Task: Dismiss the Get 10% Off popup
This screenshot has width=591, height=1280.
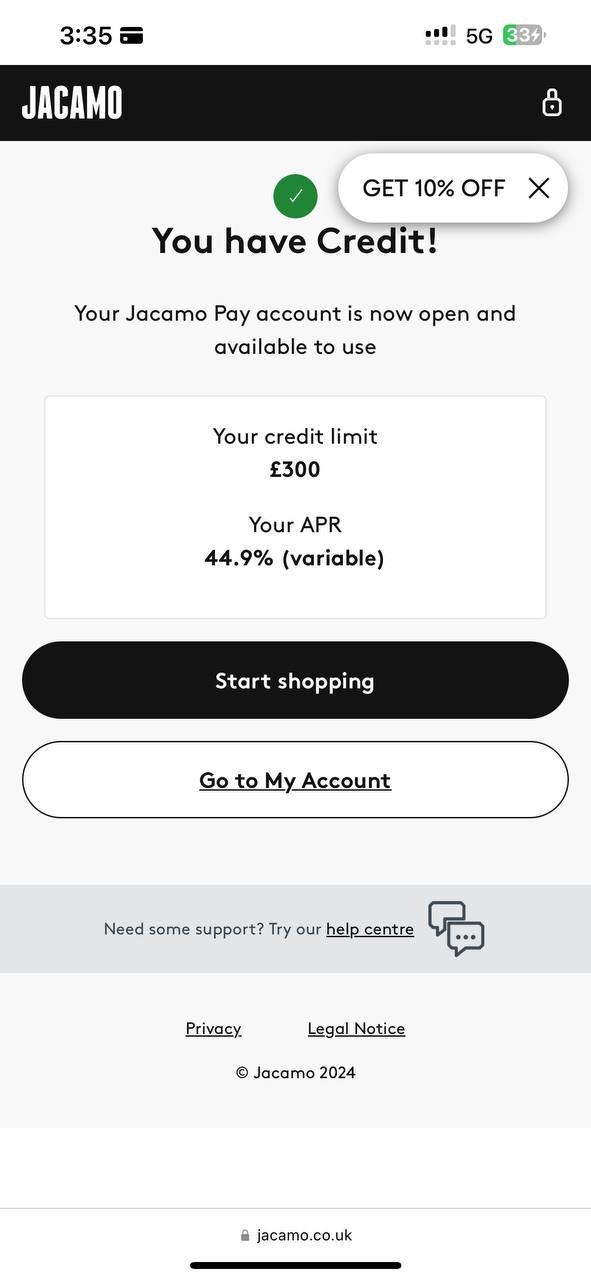Action: click(x=539, y=188)
